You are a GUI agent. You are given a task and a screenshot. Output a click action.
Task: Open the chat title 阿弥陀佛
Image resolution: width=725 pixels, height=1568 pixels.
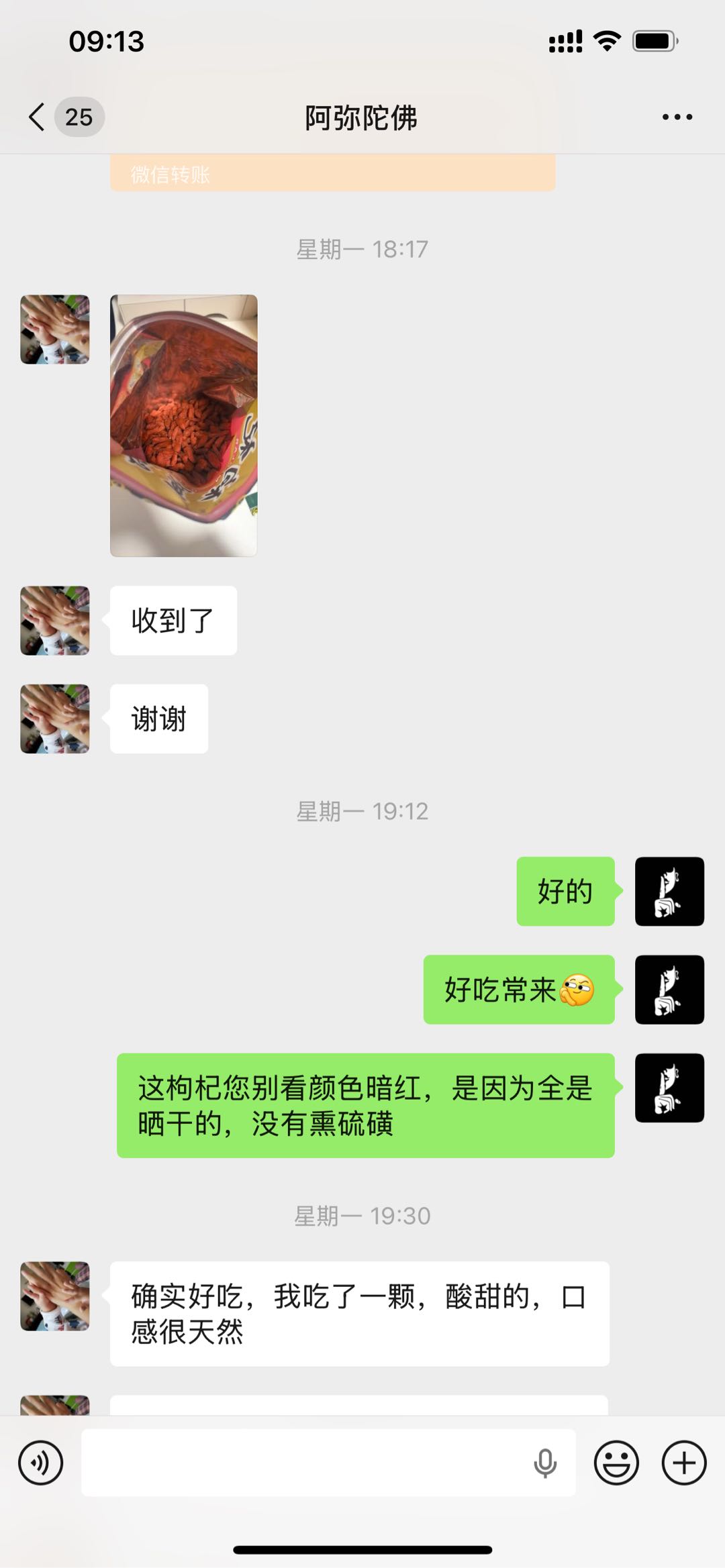pos(361,116)
